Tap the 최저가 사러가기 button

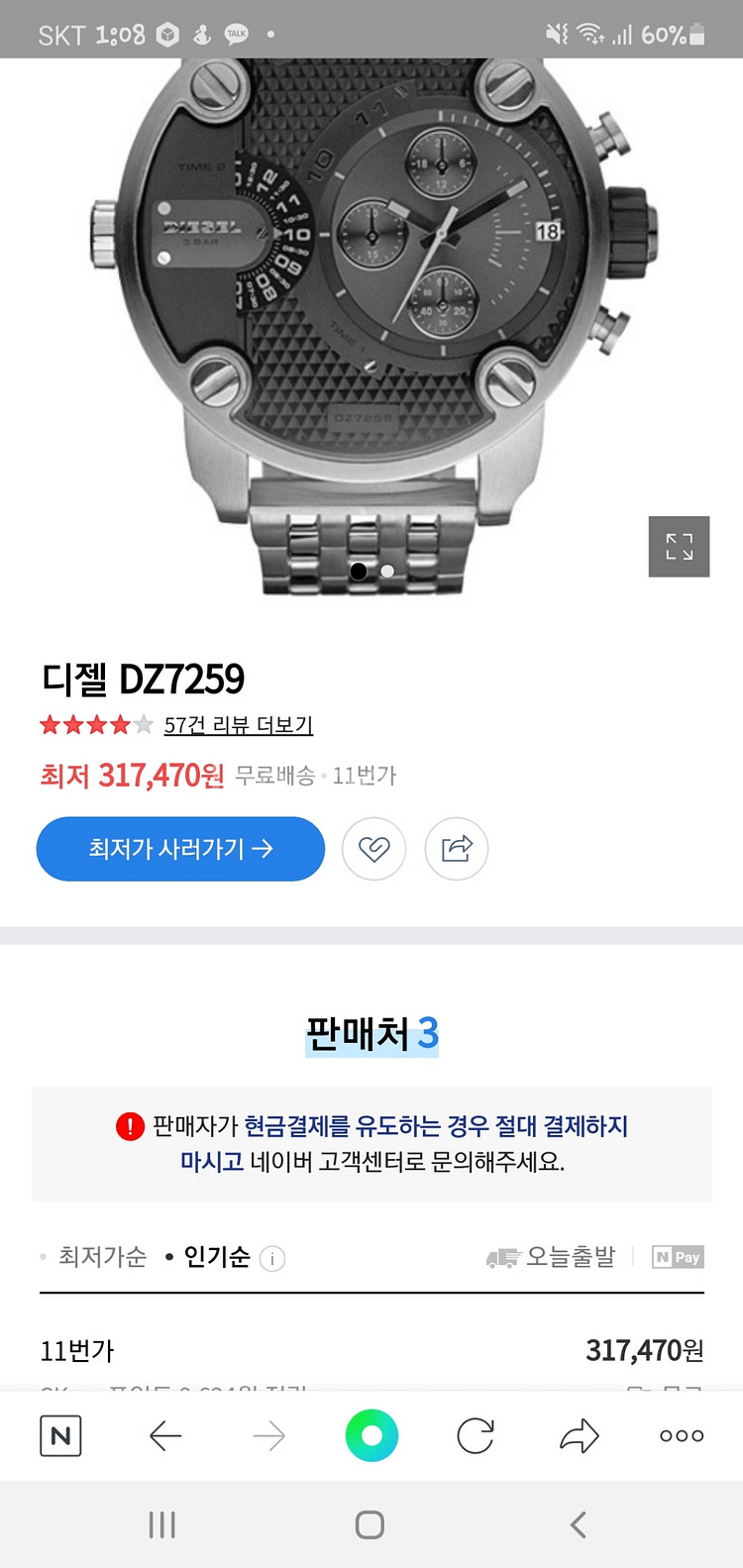[x=179, y=849]
